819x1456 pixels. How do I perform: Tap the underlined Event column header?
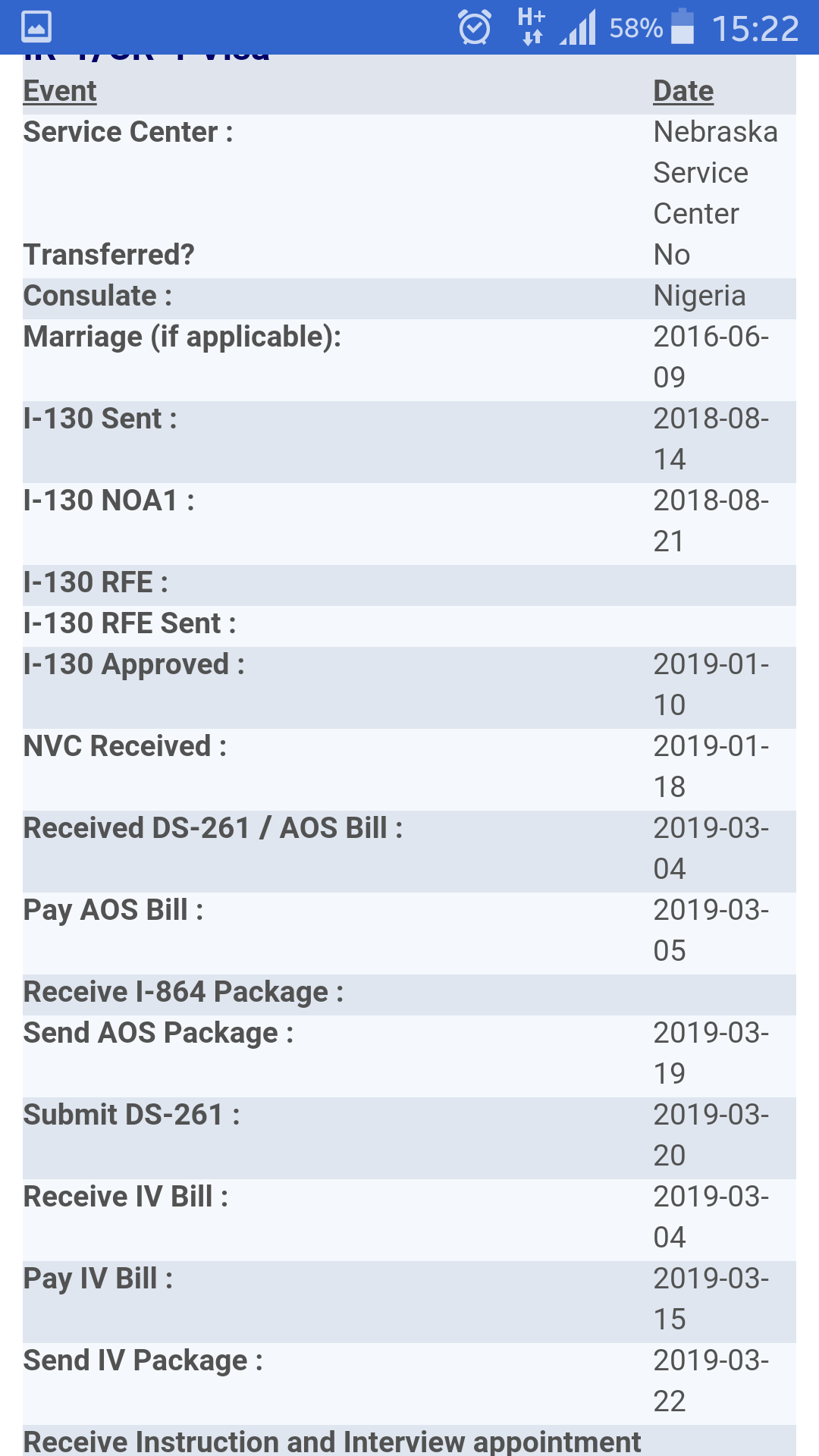tap(60, 91)
